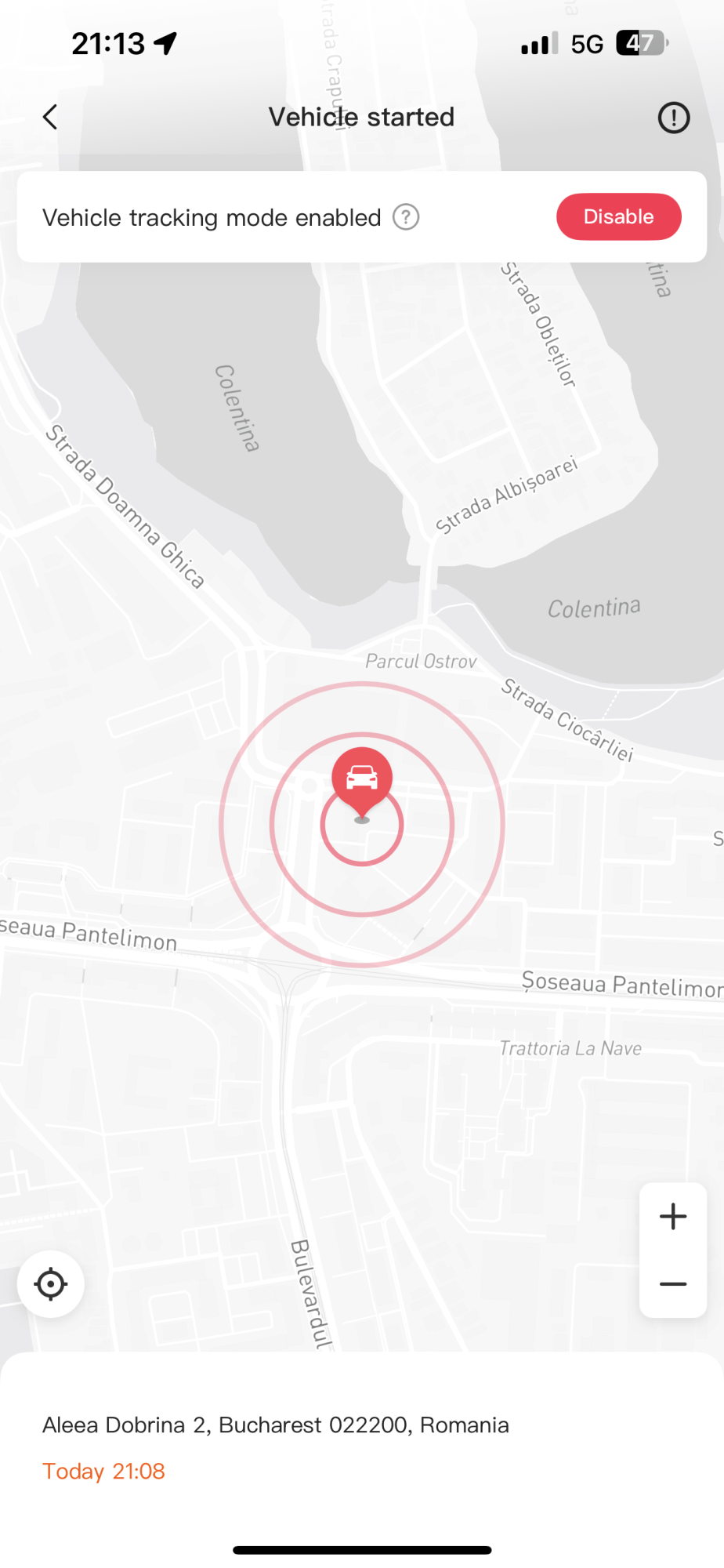Go back from Vehicle started screen
The image size is (724, 1568).
point(50,118)
